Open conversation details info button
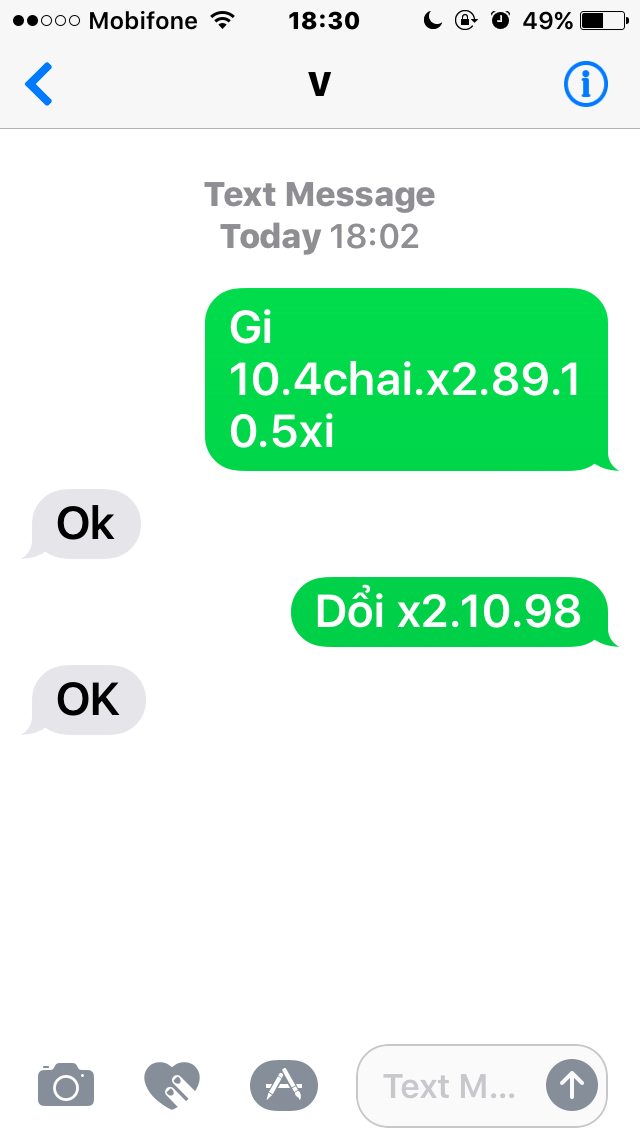 click(585, 85)
